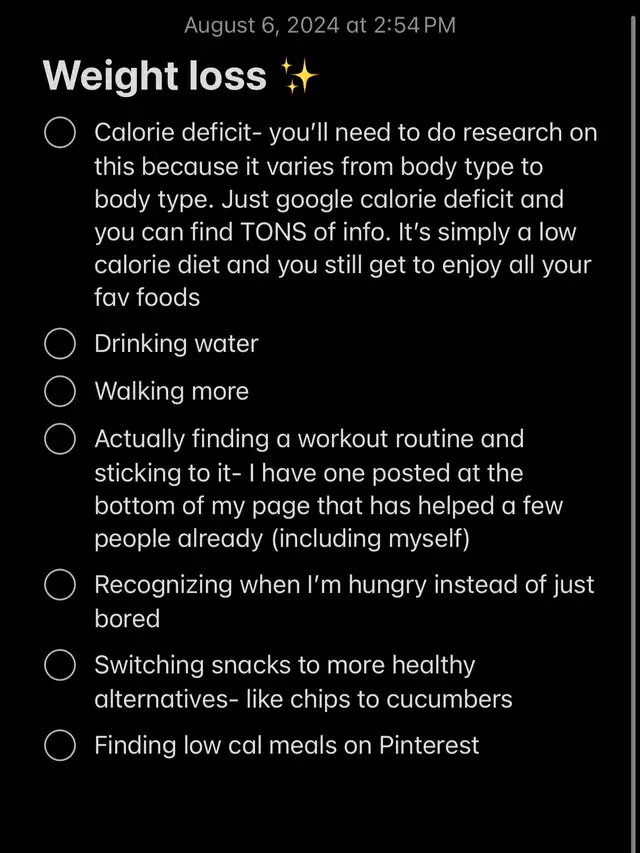Check the workout routine item
The width and height of the screenshot is (640, 853).
click(x=60, y=439)
